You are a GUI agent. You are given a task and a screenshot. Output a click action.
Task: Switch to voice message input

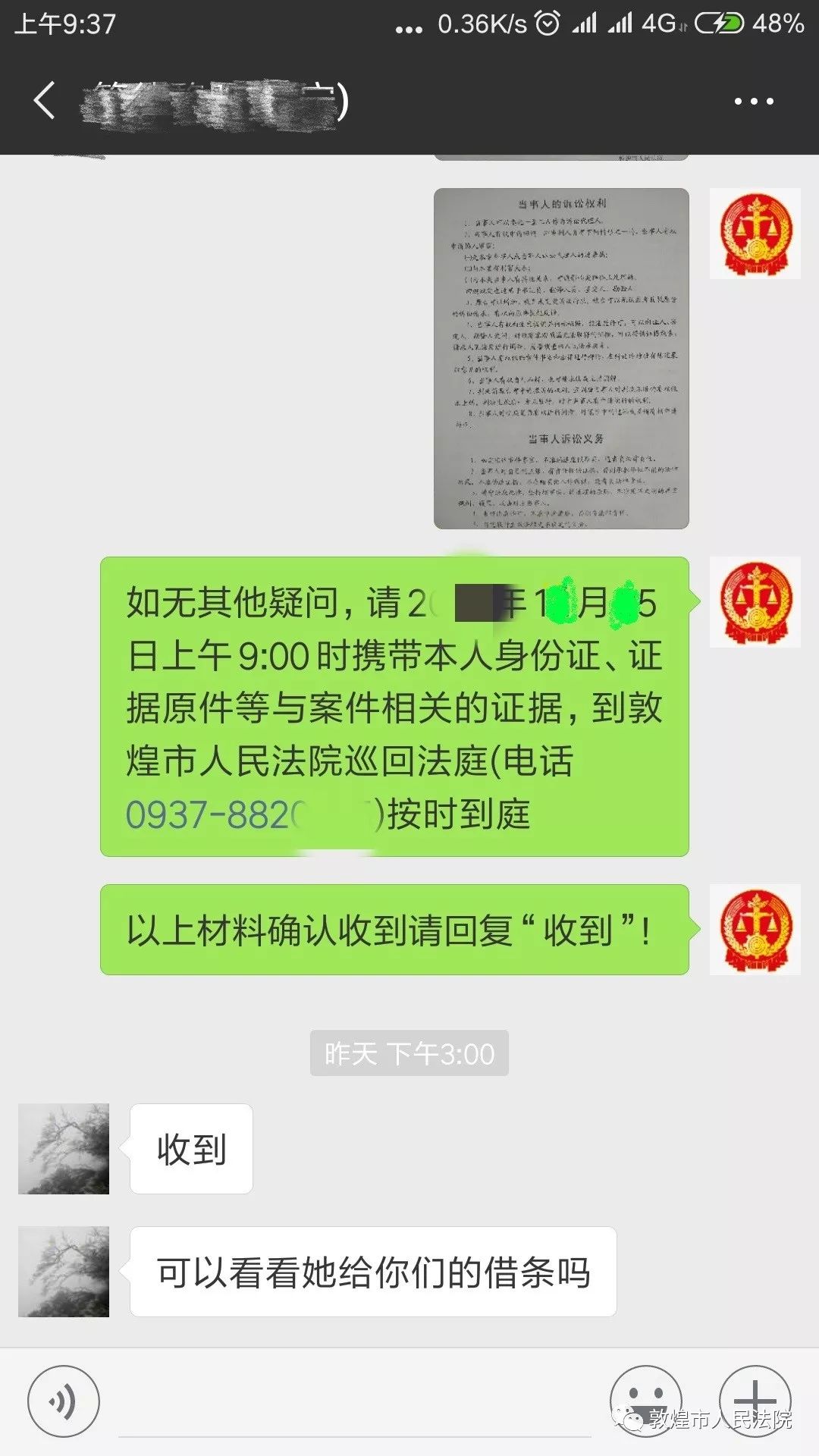64,1401
